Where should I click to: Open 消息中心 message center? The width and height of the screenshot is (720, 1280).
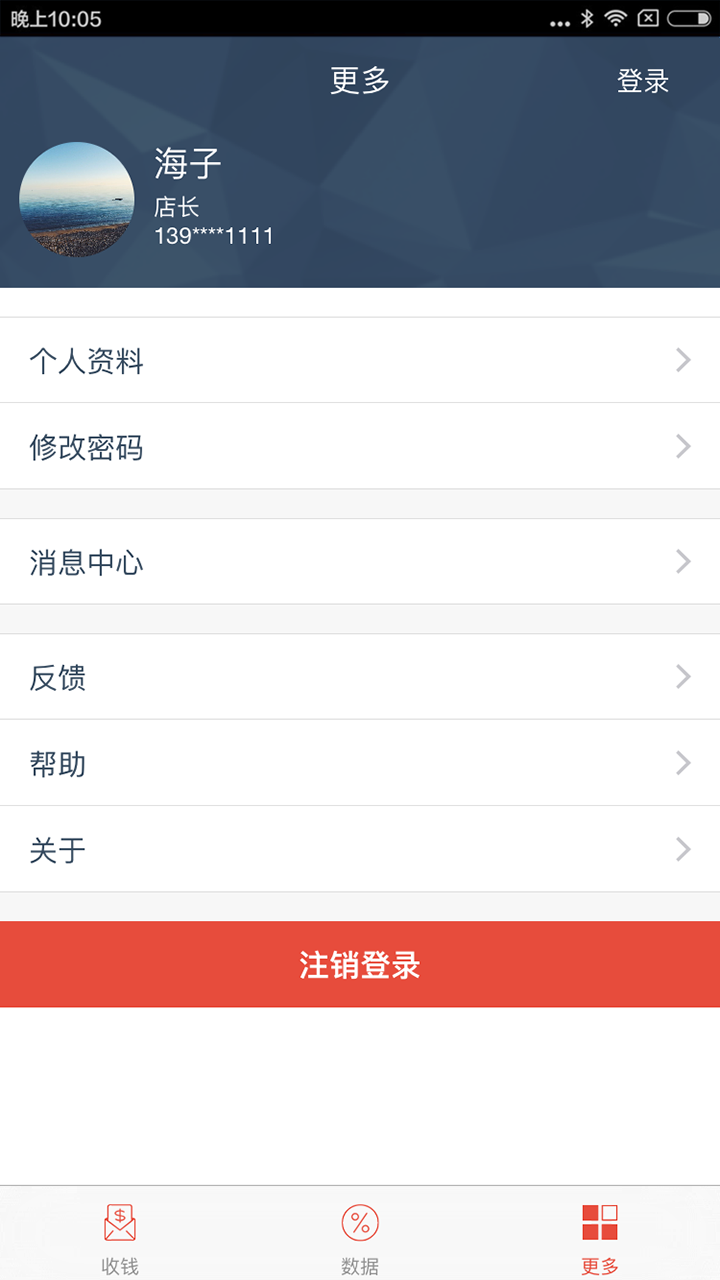tap(360, 561)
